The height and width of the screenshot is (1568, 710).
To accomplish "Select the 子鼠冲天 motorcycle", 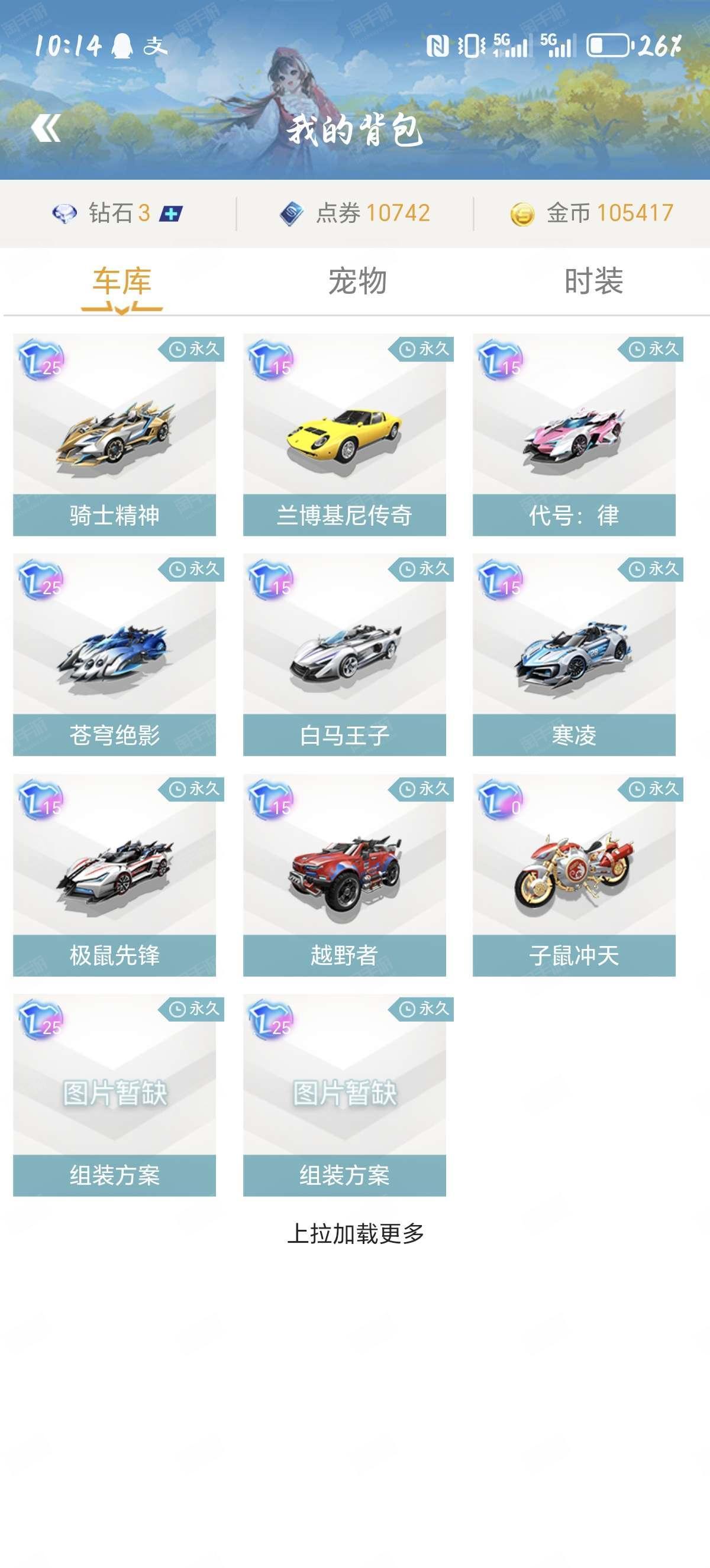I will 574,875.
